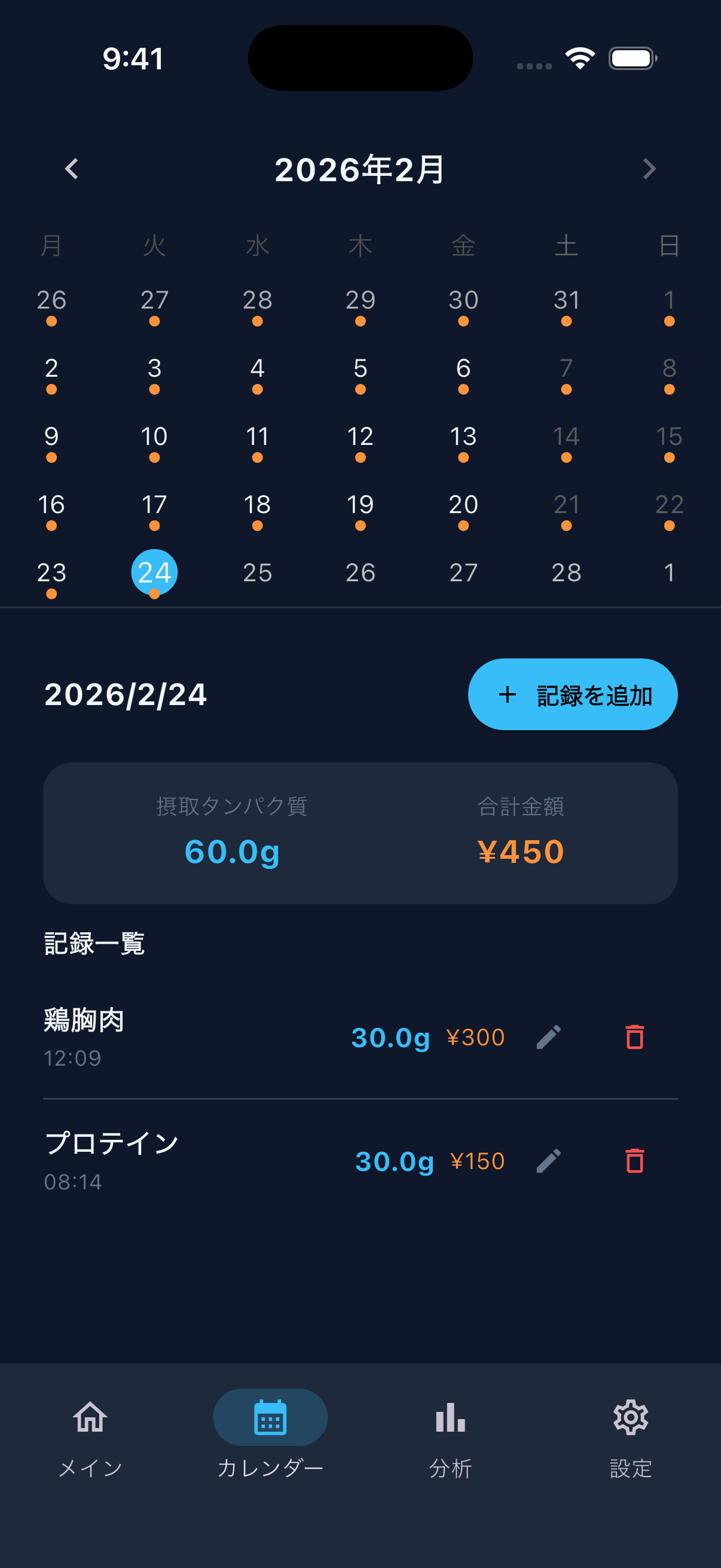Go to previous month with left chevron

(x=71, y=169)
